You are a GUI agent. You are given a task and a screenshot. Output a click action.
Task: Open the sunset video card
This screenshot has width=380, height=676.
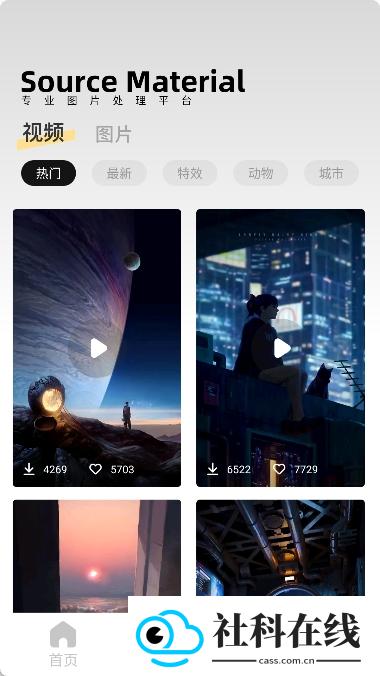click(97, 556)
